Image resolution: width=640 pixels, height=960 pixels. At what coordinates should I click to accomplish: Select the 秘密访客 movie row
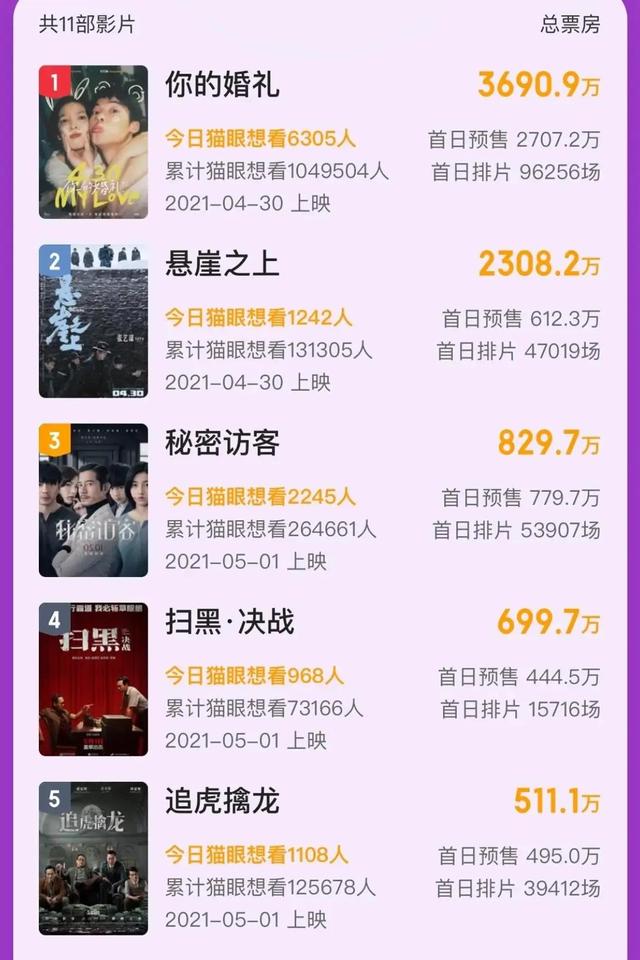[222, 443]
